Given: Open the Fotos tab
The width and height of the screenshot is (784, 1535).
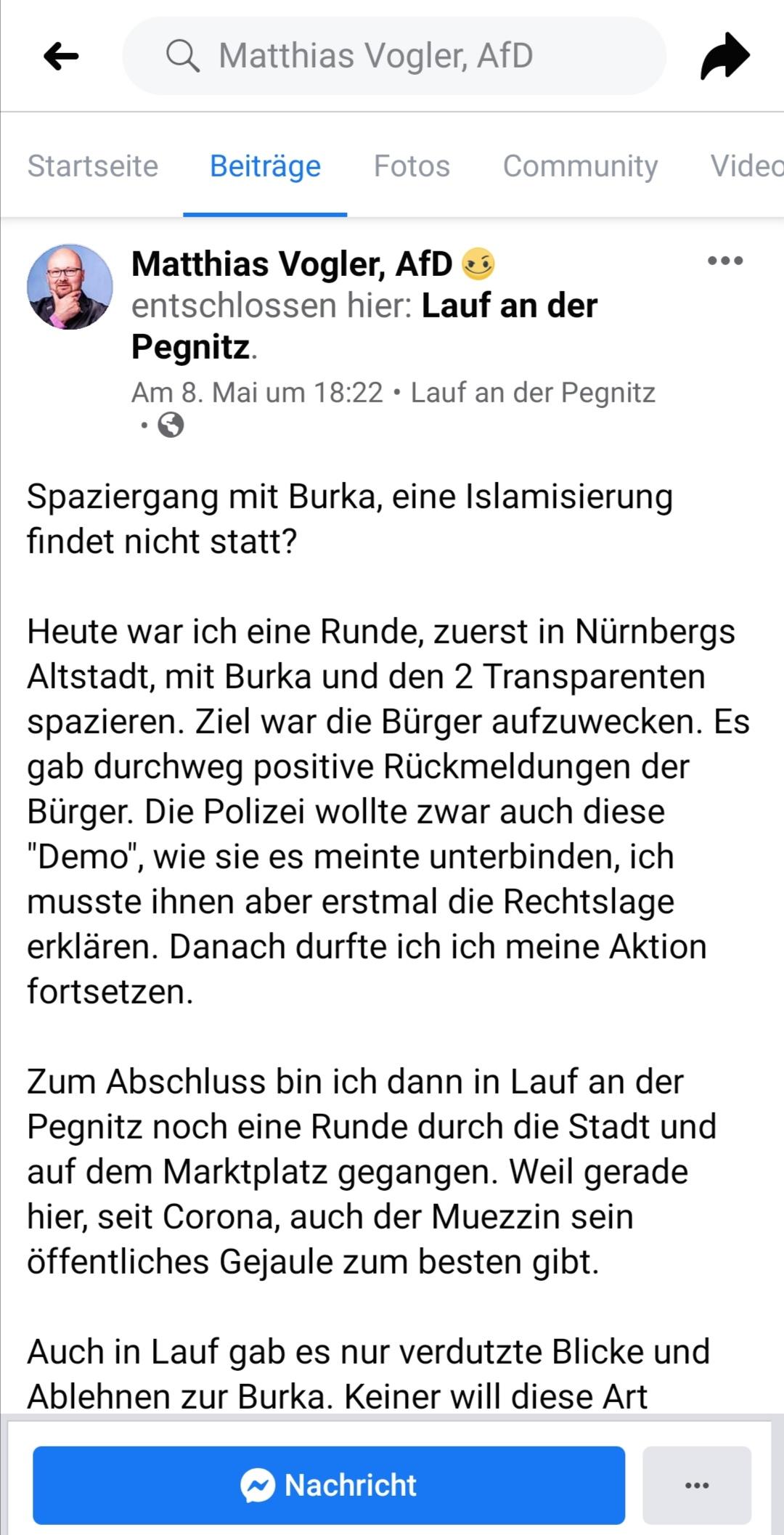Looking at the screenshot, I should click(x=412, y=166).
